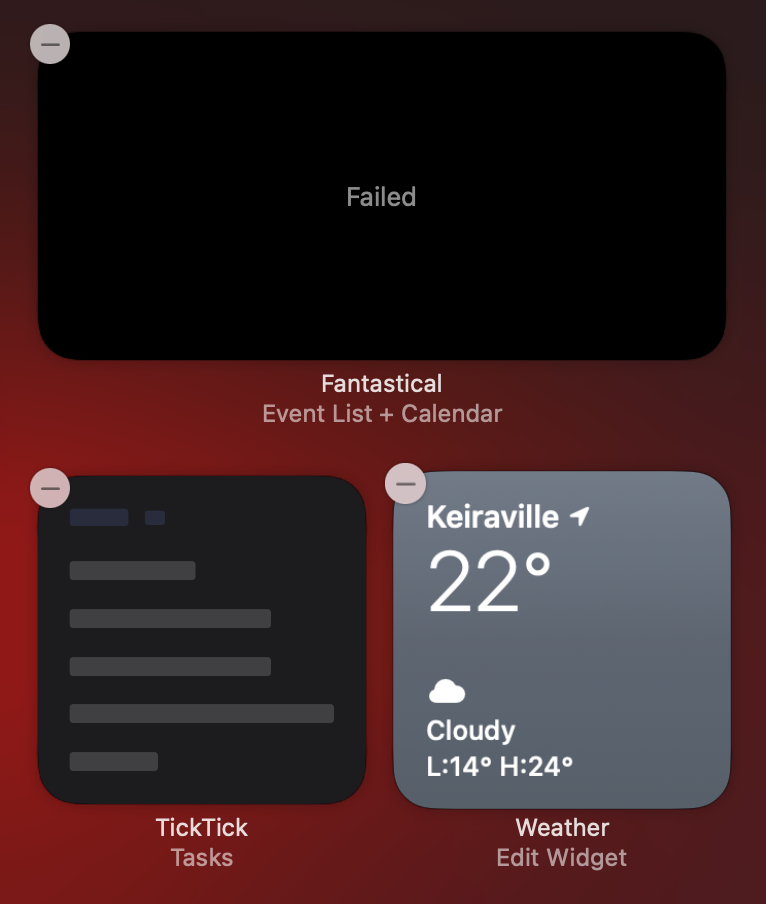
Task: Select the TickTick Tasks widget
Action: (x=202, y=640)
